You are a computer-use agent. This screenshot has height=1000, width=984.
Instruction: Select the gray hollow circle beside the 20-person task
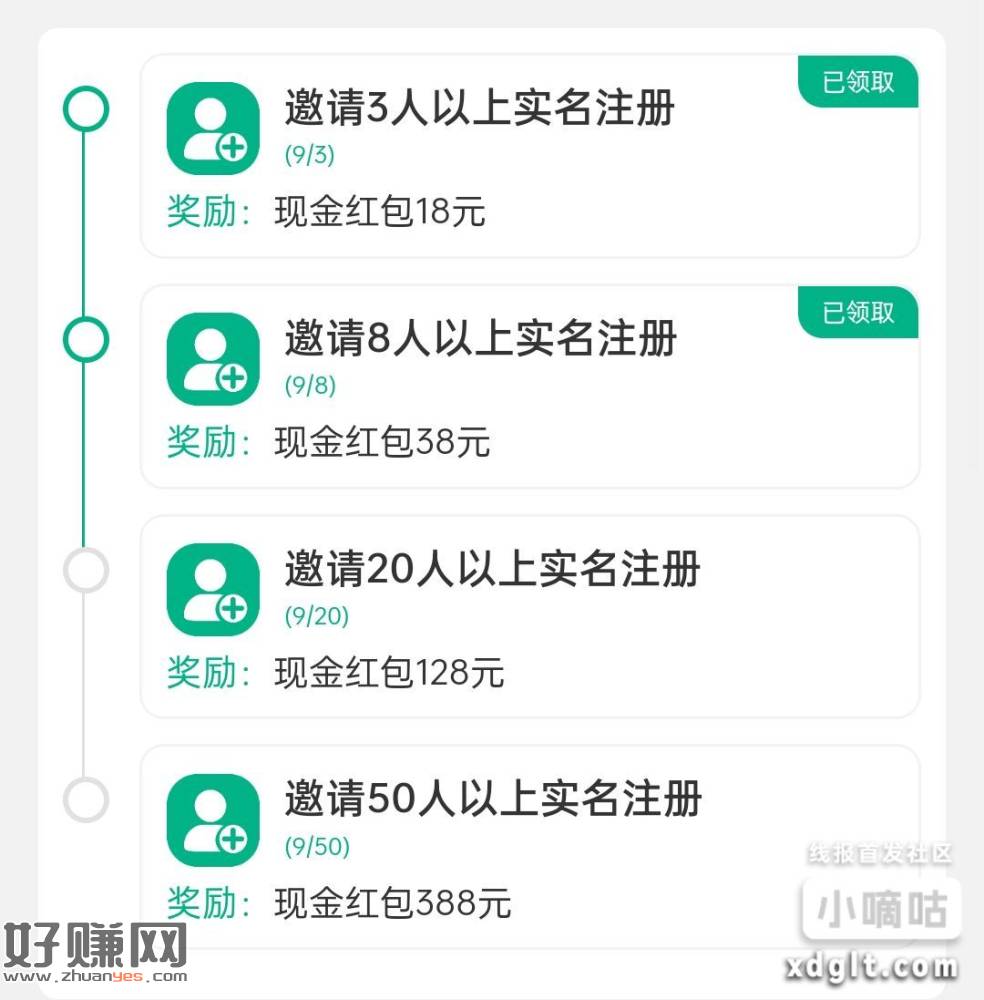[84, 570]
